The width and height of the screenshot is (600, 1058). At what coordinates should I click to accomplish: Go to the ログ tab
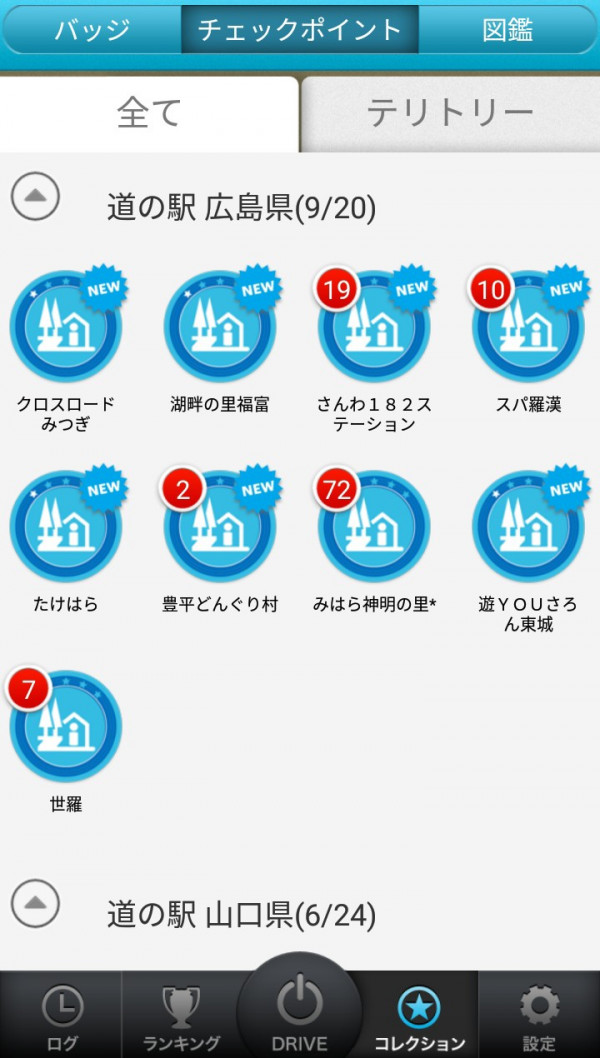click(62, 1016)
